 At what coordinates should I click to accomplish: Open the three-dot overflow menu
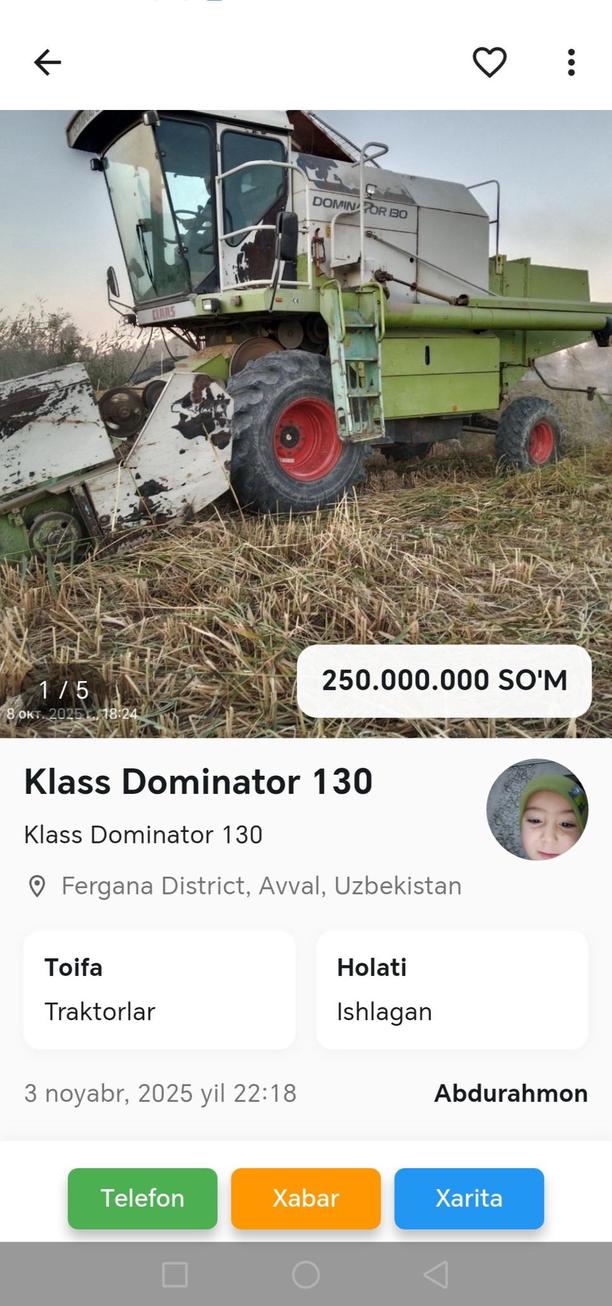(571, 62)
